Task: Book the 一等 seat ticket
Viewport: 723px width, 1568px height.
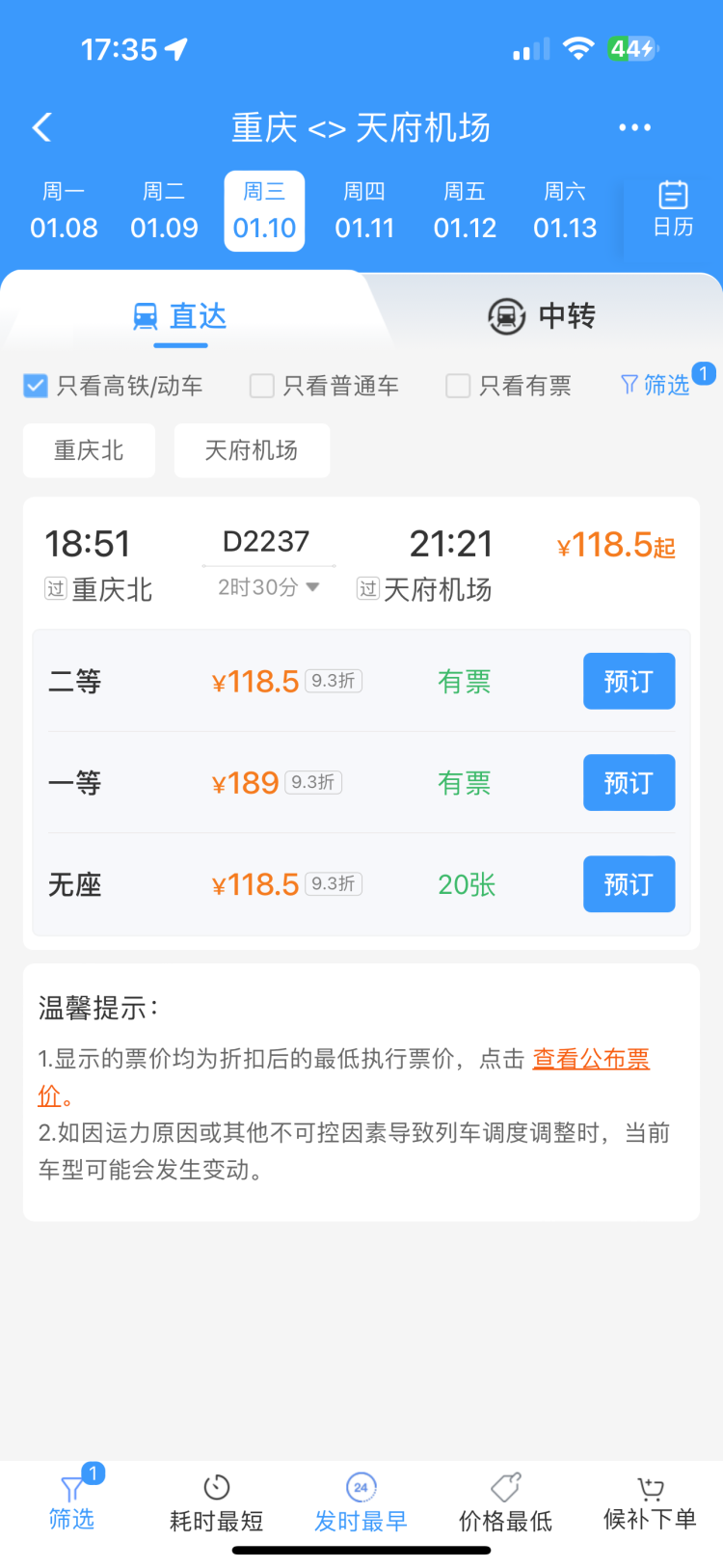Action: click(x=629, y=782)
